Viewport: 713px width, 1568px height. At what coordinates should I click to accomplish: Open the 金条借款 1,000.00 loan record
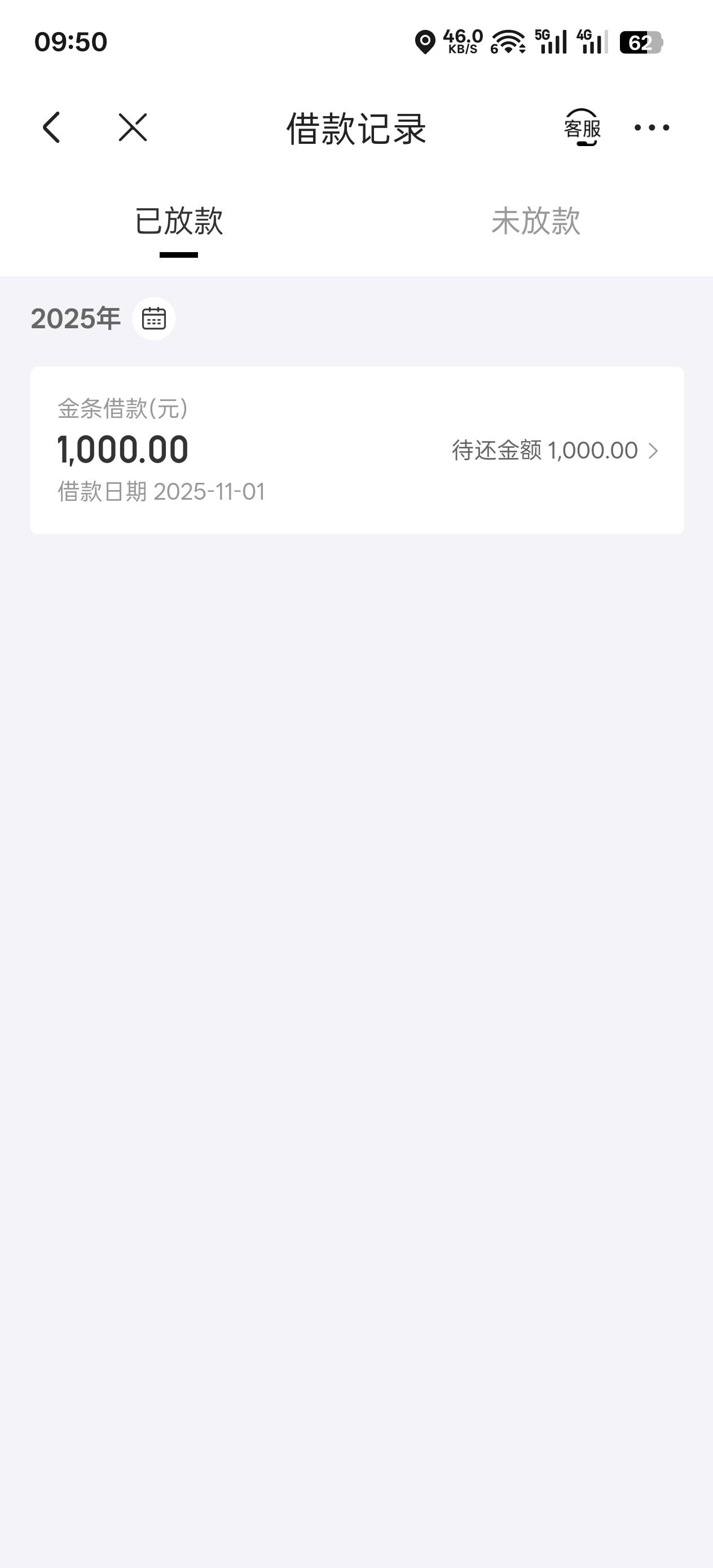358,451
